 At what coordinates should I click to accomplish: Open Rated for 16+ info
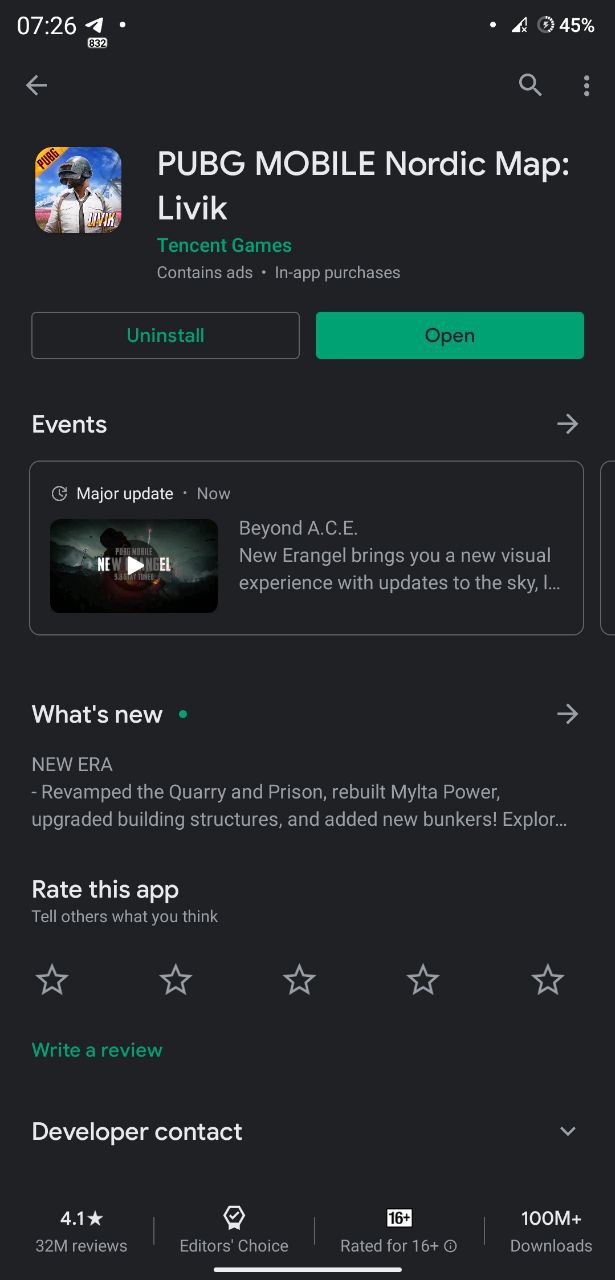click(450, 1246)
